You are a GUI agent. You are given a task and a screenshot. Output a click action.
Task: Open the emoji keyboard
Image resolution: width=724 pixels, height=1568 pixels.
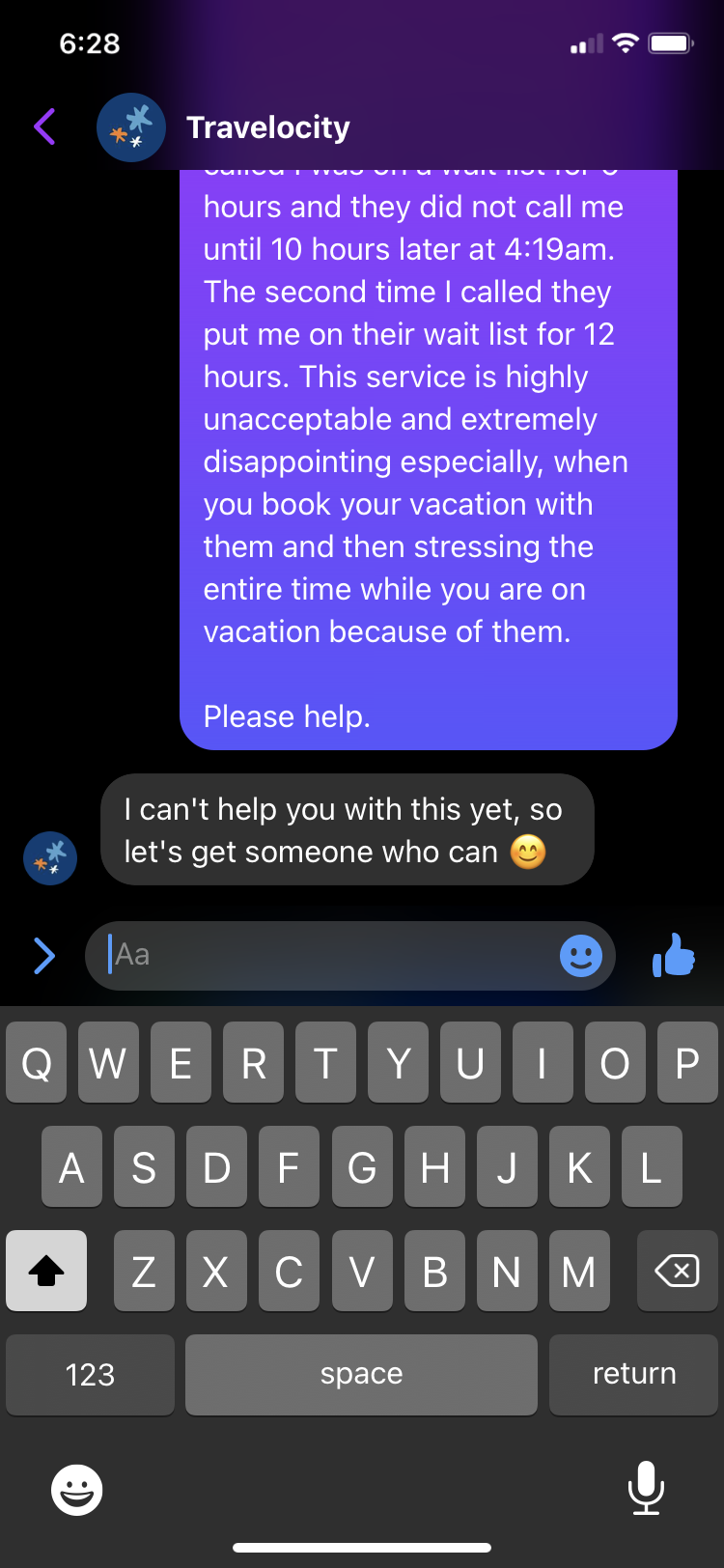[x=77, y=1489]
